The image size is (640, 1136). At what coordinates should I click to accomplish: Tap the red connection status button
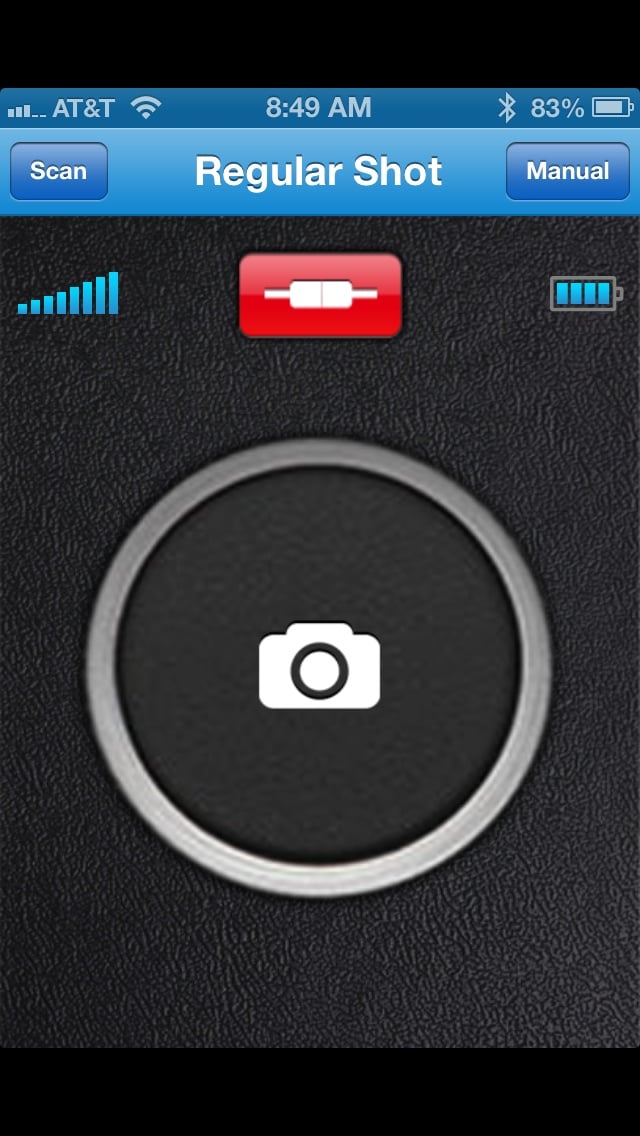pos(320,295)
